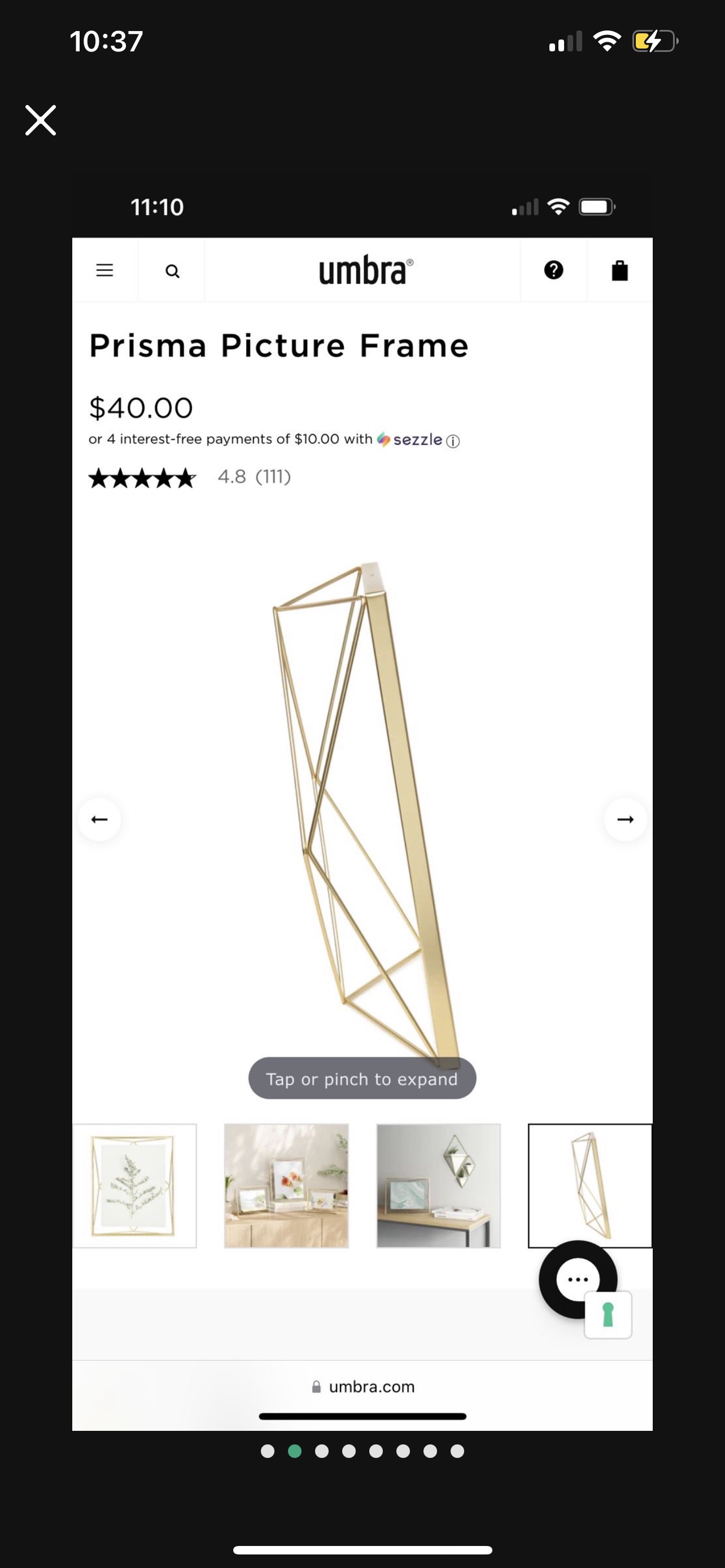Image resolution: width=725 pixels, height=1568 pixels.
Task: Tap the highlighted green page indicator dot
Action: point(295,1451)
